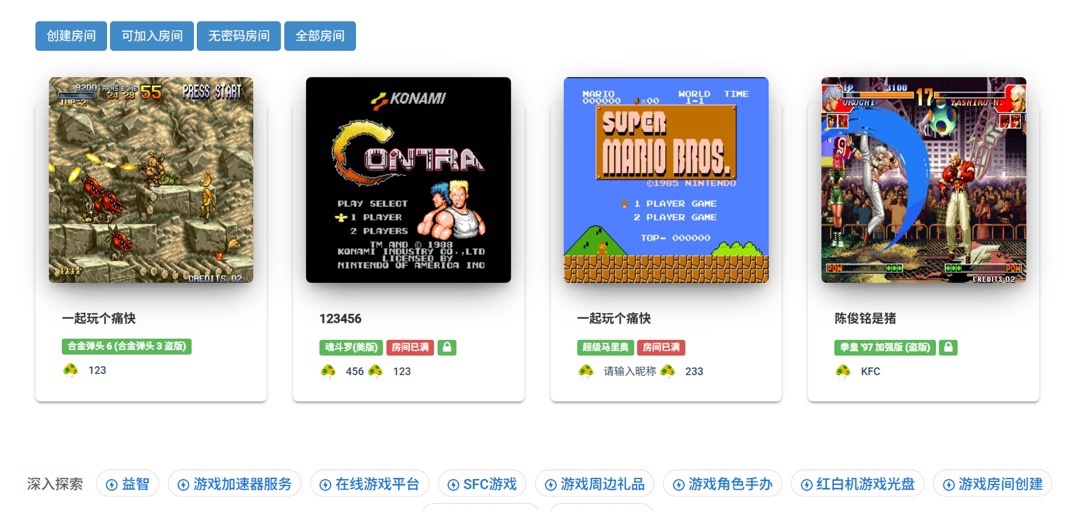
Task: Explore 红白机游戏光盘 chip
Action: click(x=857, y=484)
